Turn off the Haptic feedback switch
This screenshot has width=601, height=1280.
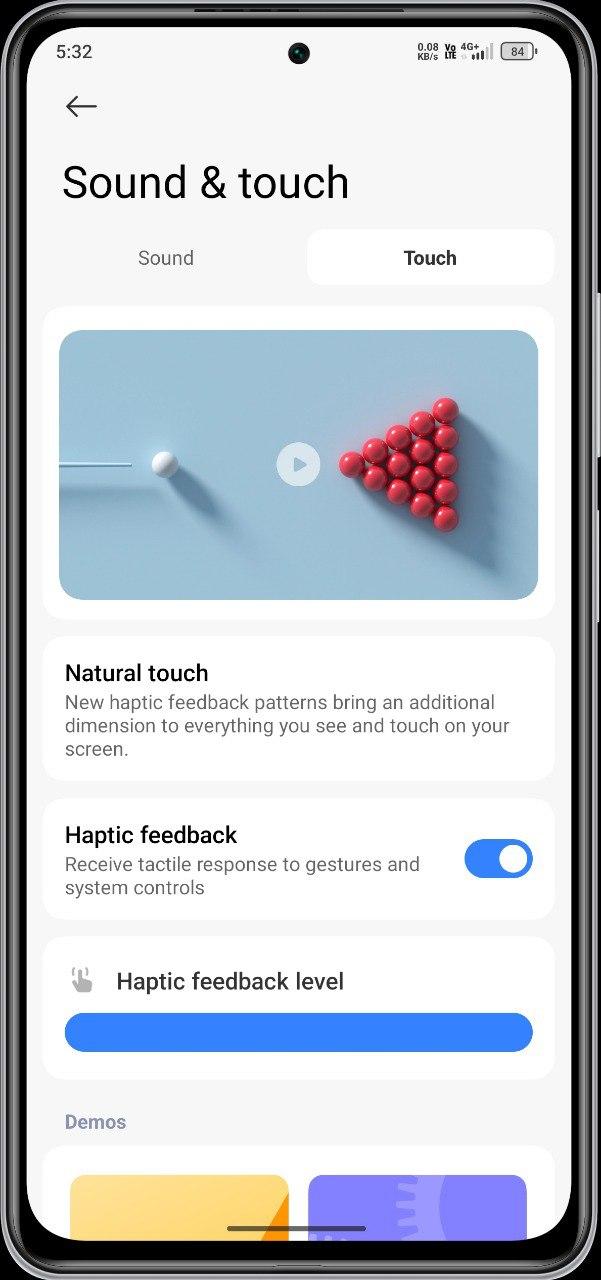498,859
